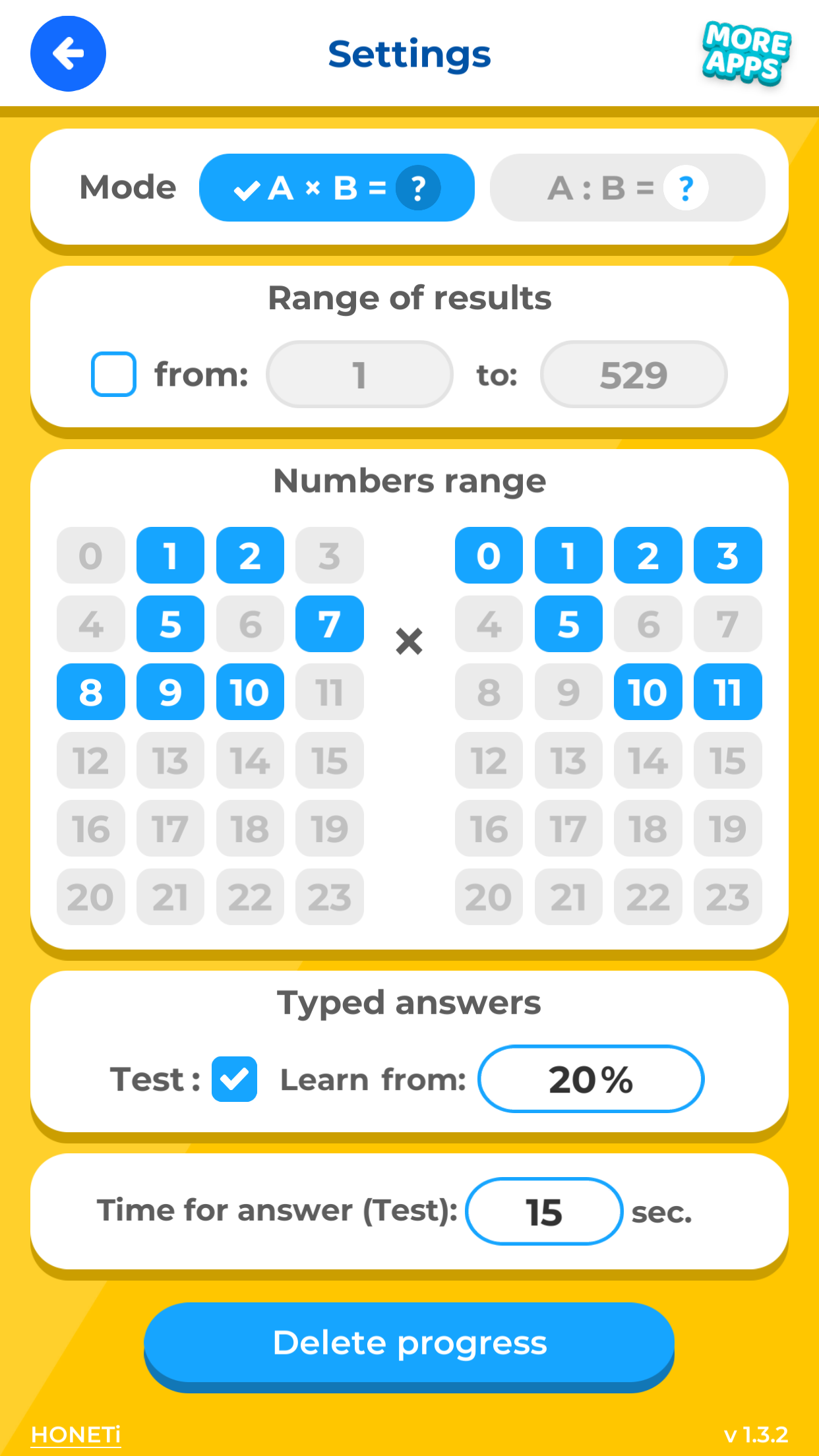Tap the Delete progress button

click(409, 1343)
